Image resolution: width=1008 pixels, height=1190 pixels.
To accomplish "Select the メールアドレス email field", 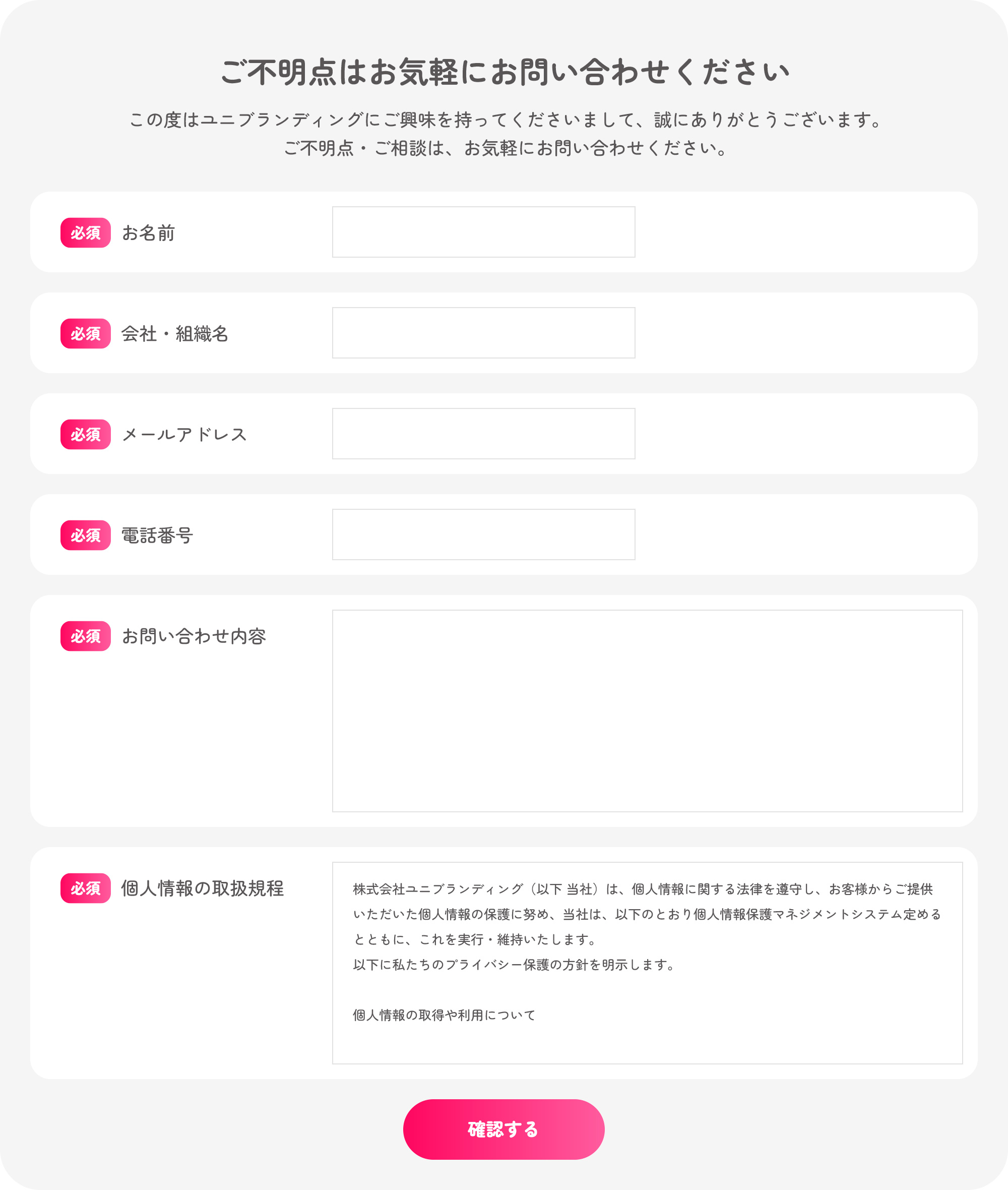I will [x=483, y=434].
